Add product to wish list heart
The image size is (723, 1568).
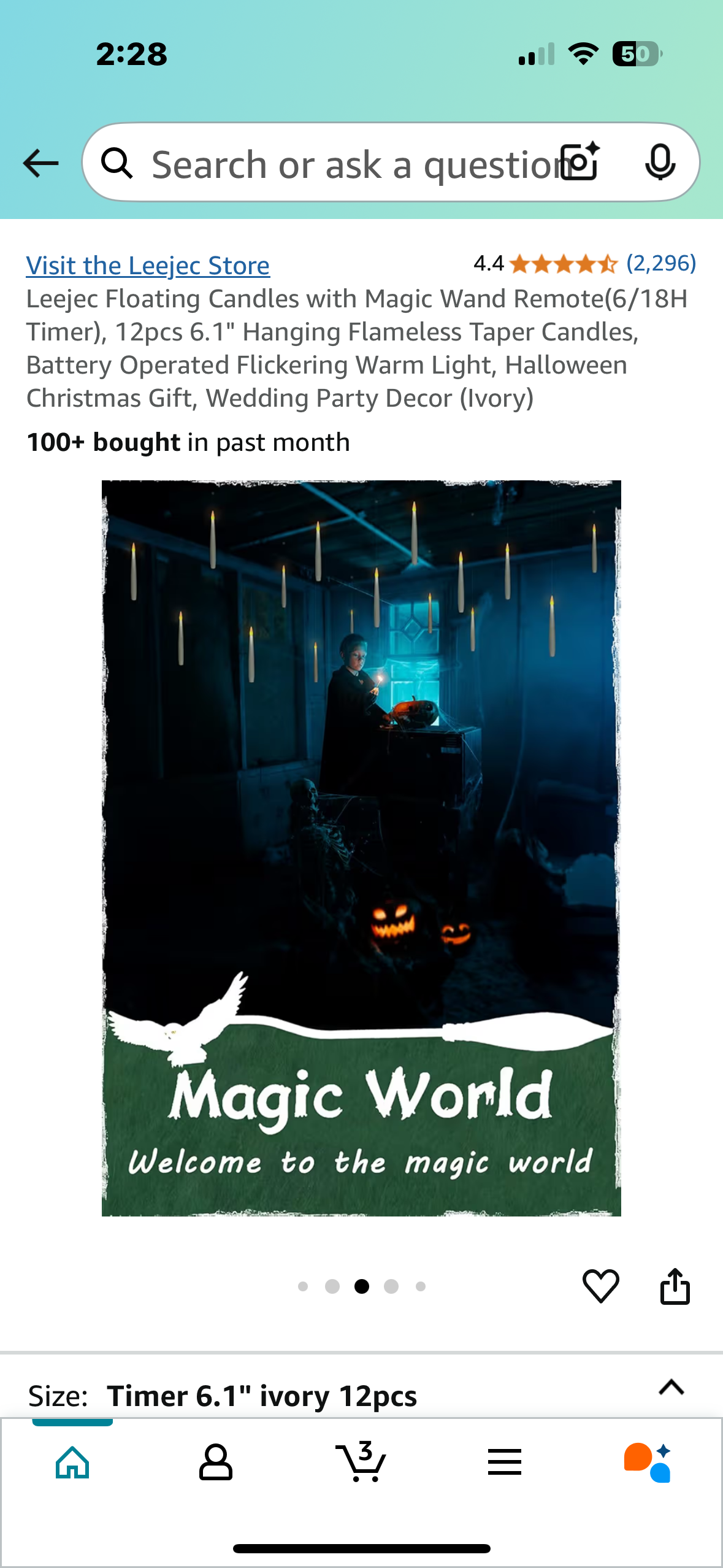point(600,1285)
